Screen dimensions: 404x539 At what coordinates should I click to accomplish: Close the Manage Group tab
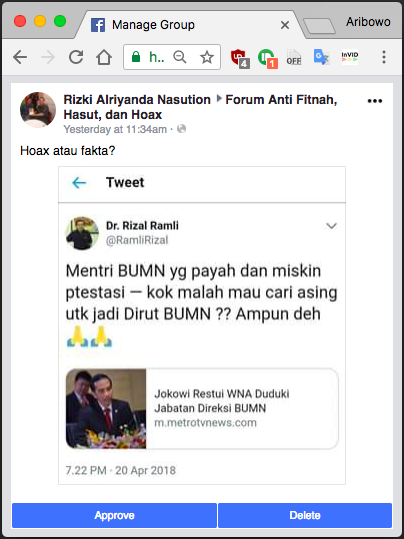[285, 25]
